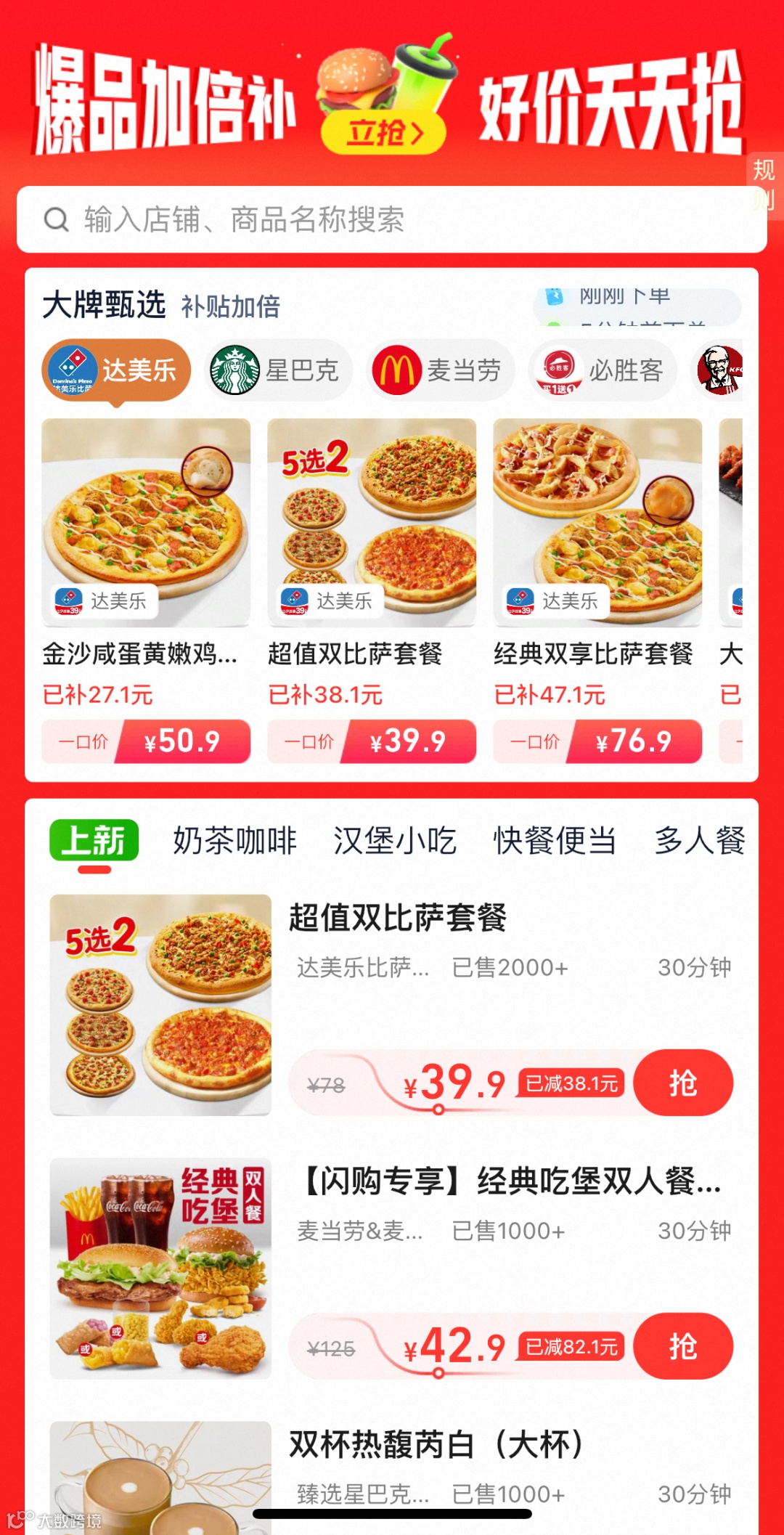
Task: Grab the 超值双比萨套餐 deal with 抢
Action: tap(682, 1083)
